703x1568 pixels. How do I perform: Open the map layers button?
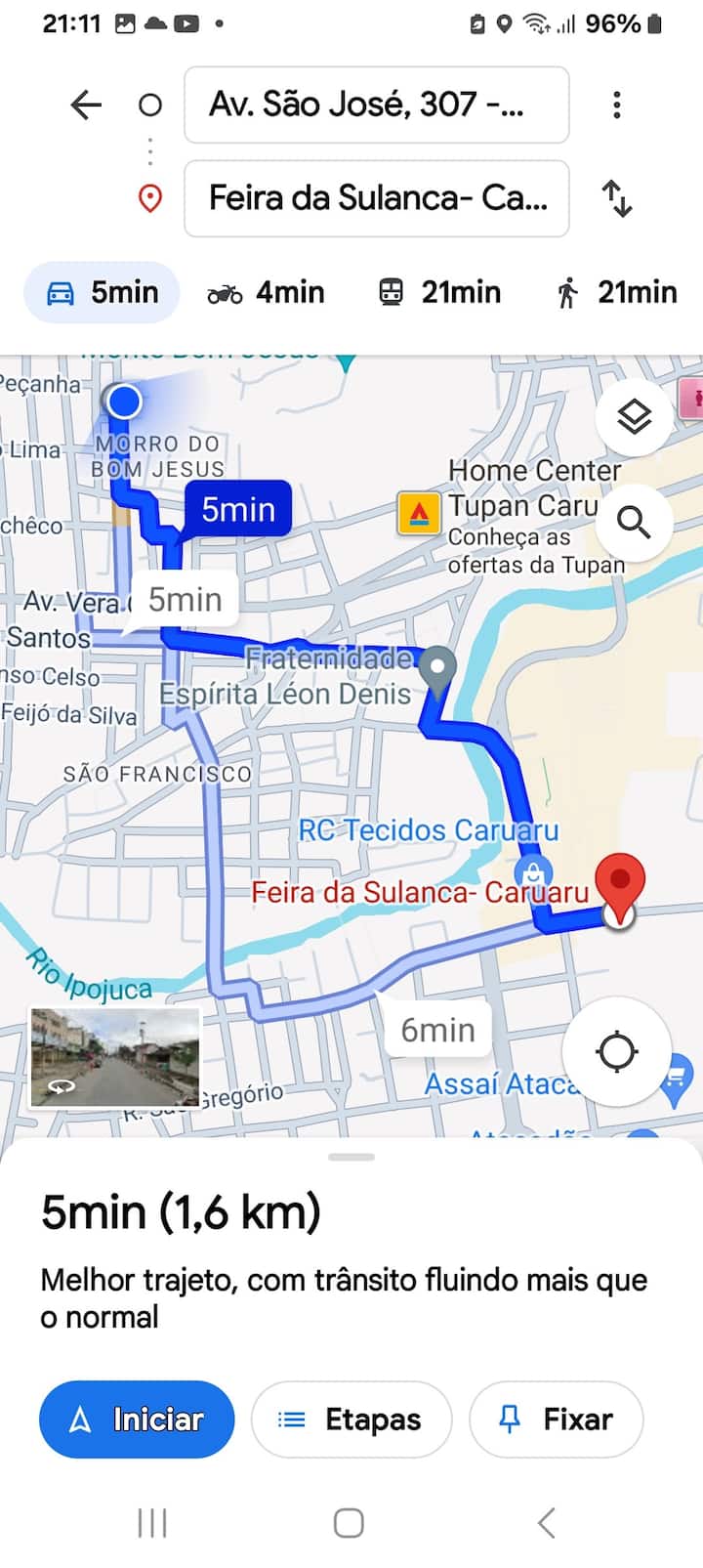635,417
